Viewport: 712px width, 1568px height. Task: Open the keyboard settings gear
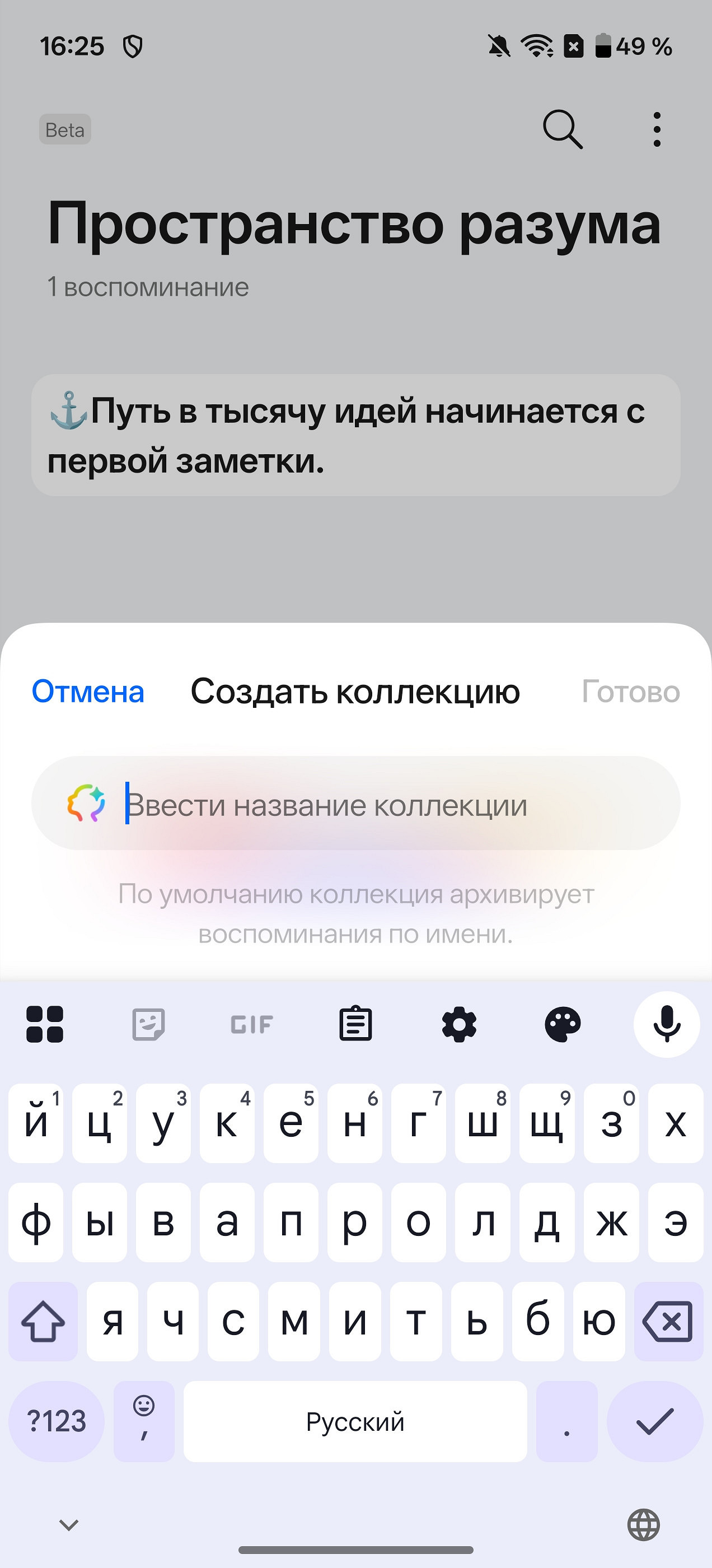(x=459, y=1024)
